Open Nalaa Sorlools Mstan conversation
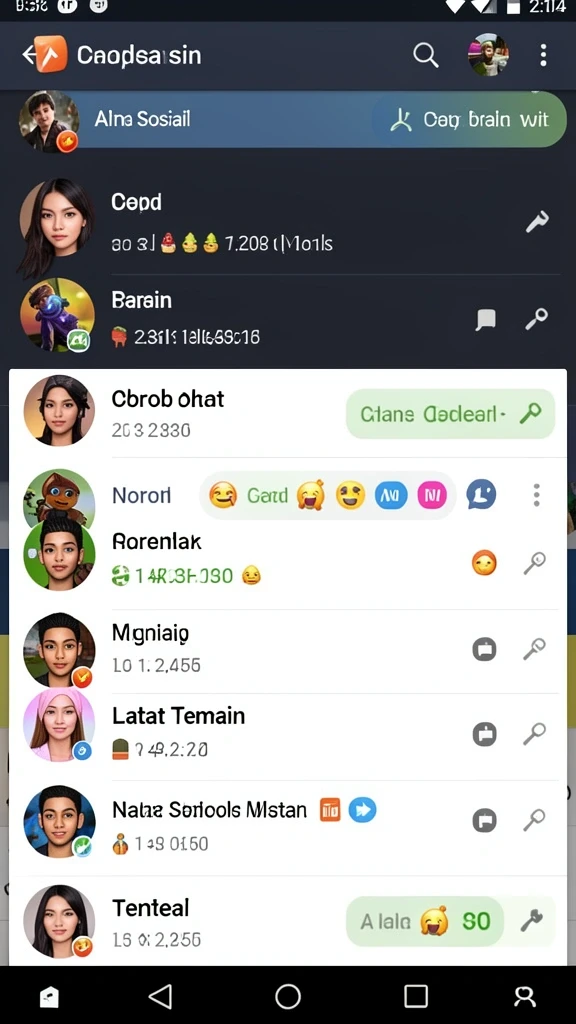This screenshot has width=576, height=1024. pyautogui.click(x=288, y=824)
